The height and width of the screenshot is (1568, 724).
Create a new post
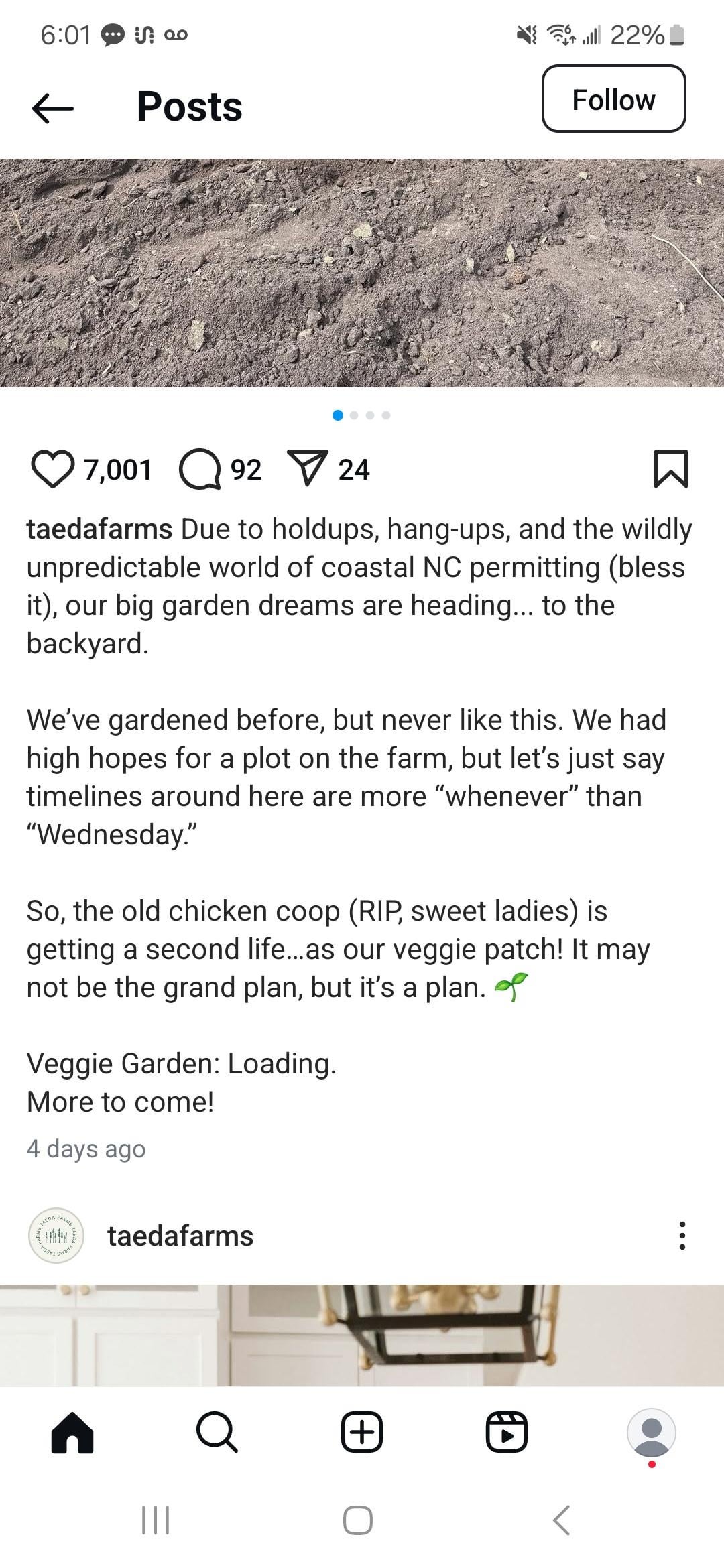coord(362,1433)
